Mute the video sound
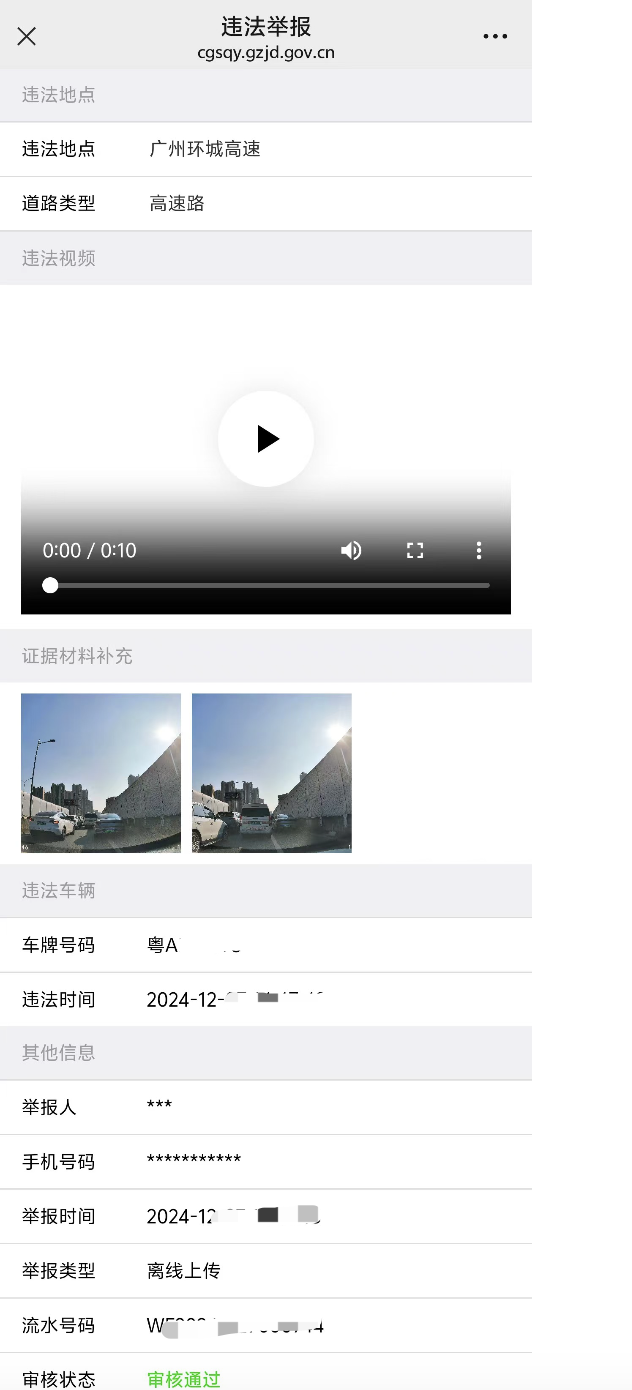Viewport: 632px width, 1390px height. (351, 550)
